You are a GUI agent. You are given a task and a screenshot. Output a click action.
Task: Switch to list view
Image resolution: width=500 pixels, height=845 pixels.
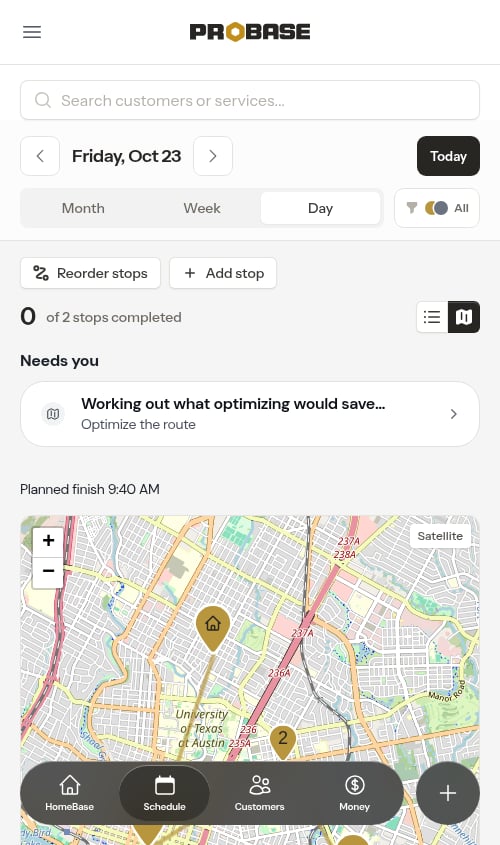pyautogui.click(x=432, y=317)
